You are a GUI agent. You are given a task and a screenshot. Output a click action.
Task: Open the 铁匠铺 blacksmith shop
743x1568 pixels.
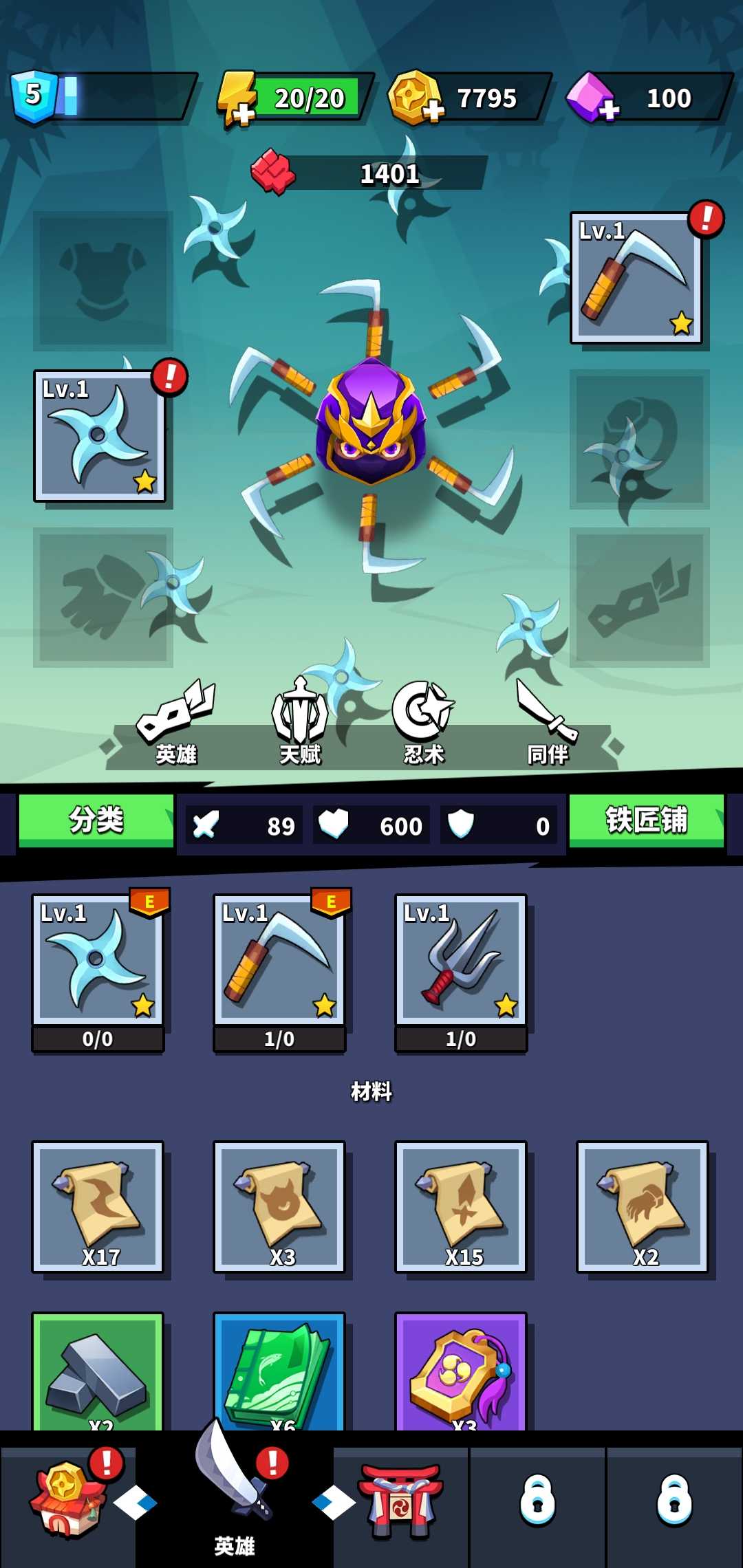646,820
